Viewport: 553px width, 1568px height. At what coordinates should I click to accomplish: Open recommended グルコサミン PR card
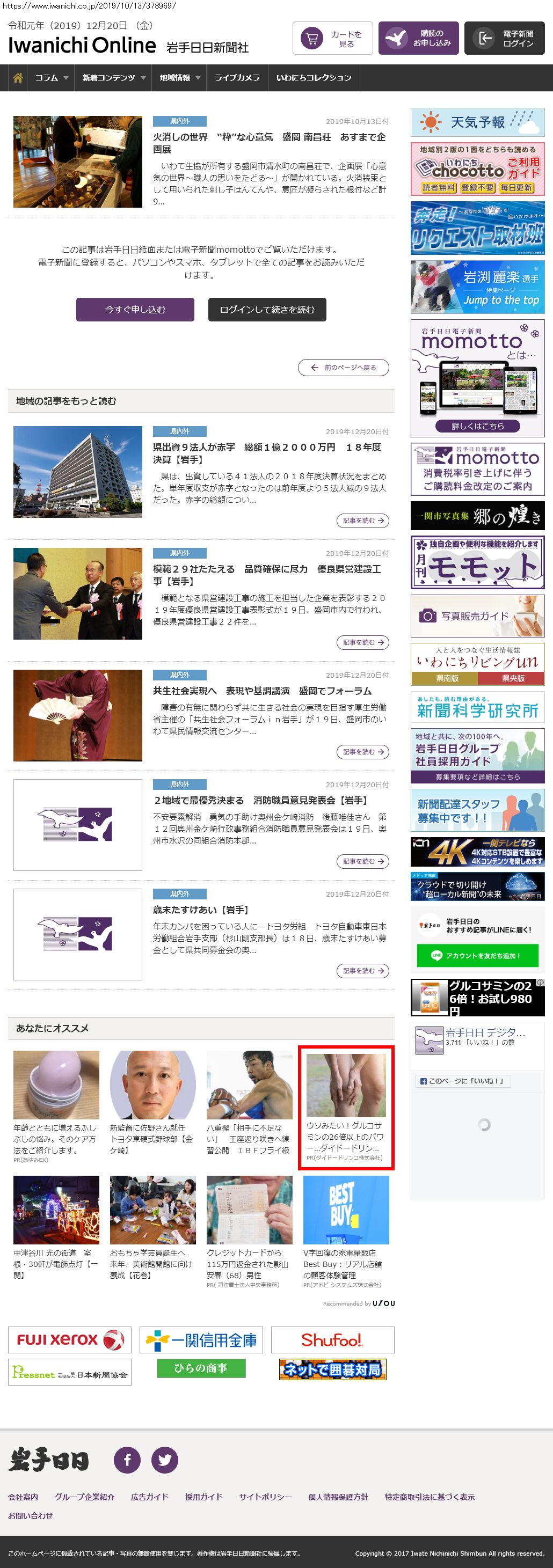click(346, 1107)
